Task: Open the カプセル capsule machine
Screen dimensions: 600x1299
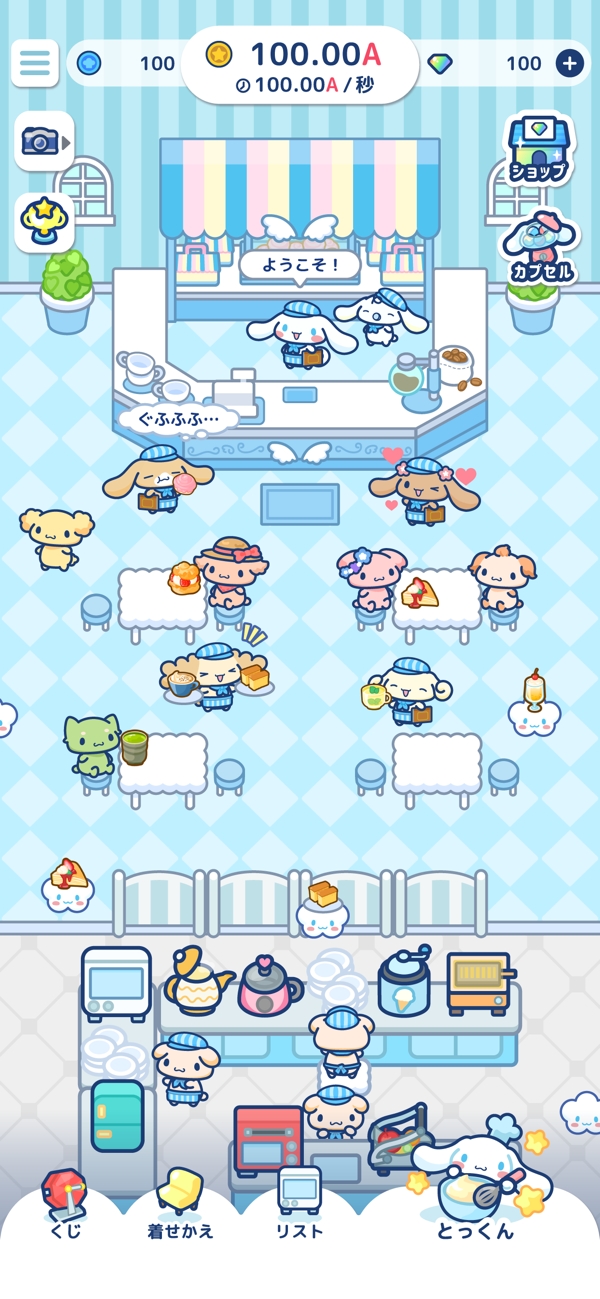Action: [x=541, y=246]
